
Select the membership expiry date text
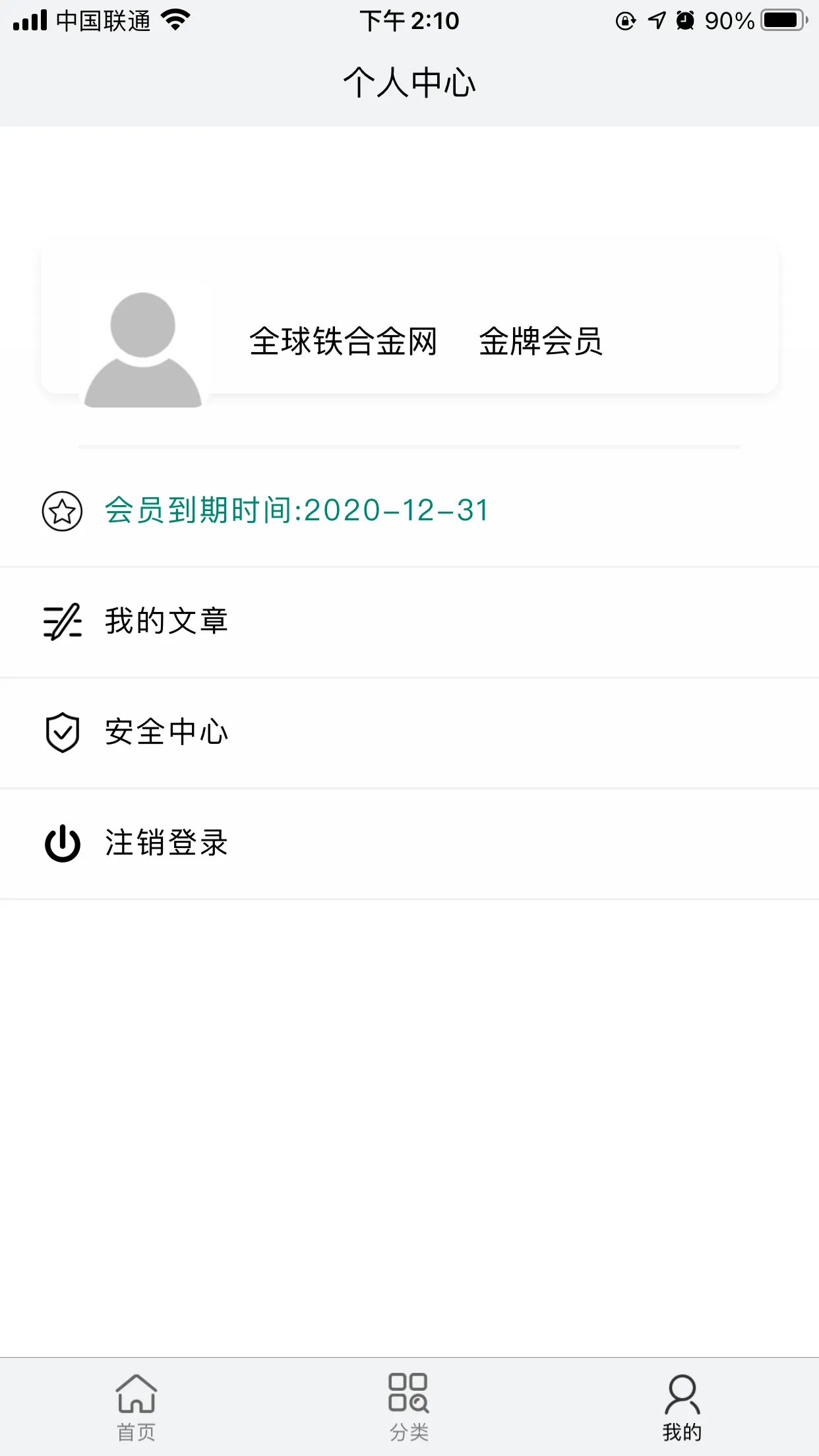[x=295, y=511]
